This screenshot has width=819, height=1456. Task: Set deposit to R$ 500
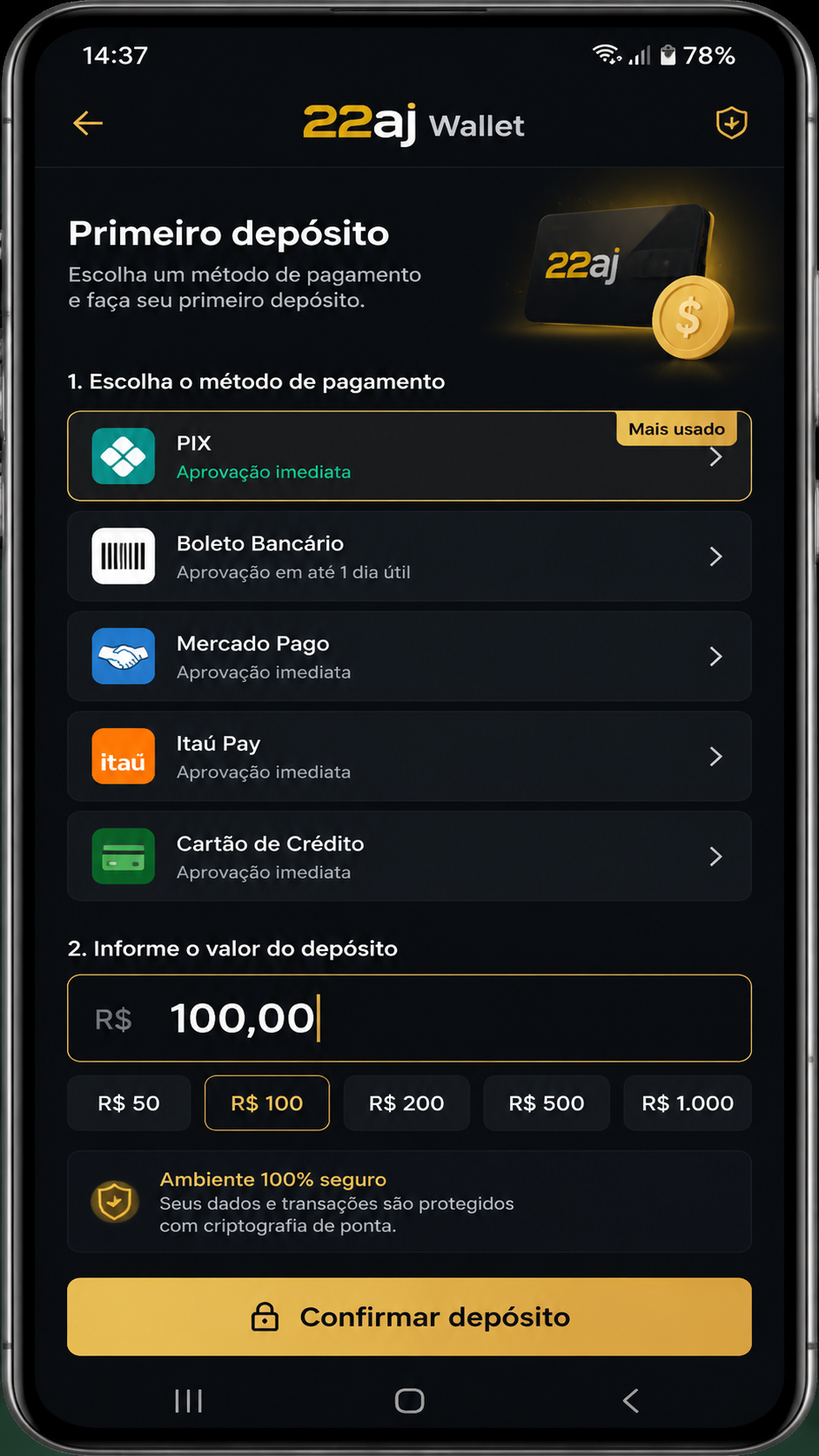point(547,1103)
